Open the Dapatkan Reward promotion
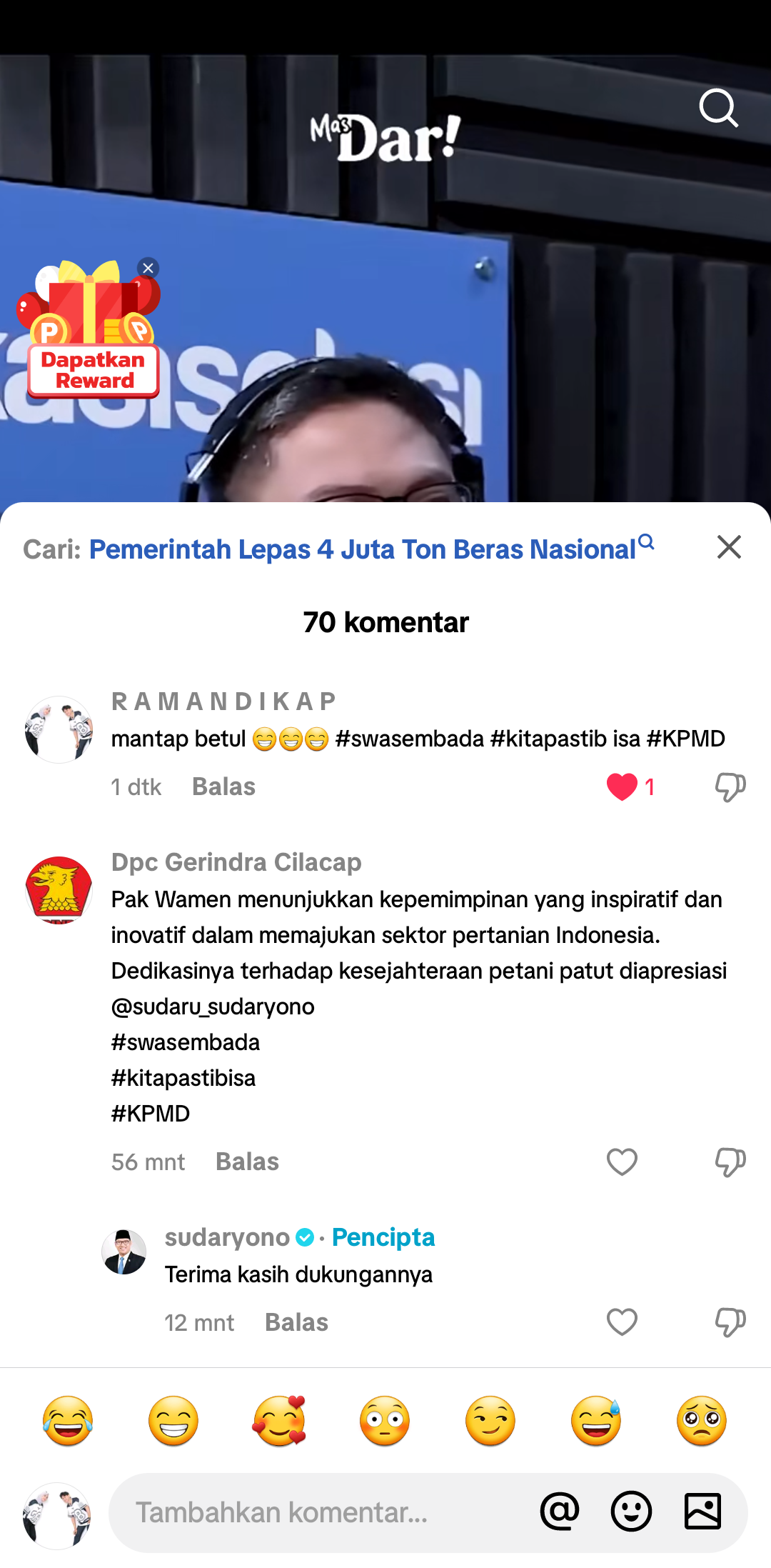The image size is (771, 1568). pos(91,330)
